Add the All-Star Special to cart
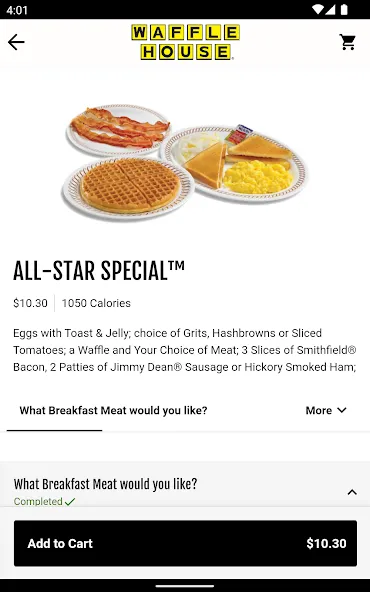370x592 pixels. pyautogui.click(x=185, y=543)
